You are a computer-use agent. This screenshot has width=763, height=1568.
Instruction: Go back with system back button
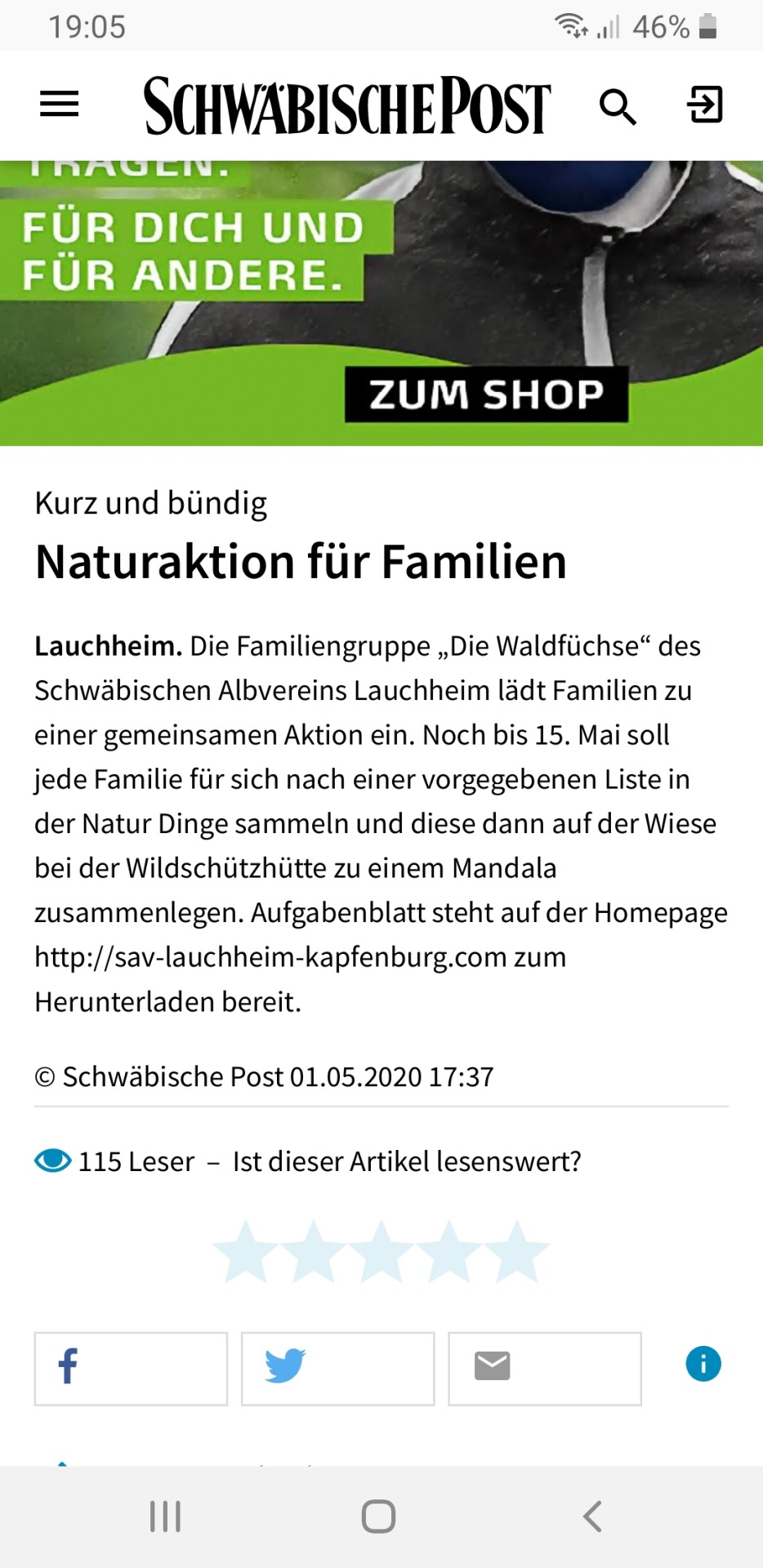[x=592, y=1517]
